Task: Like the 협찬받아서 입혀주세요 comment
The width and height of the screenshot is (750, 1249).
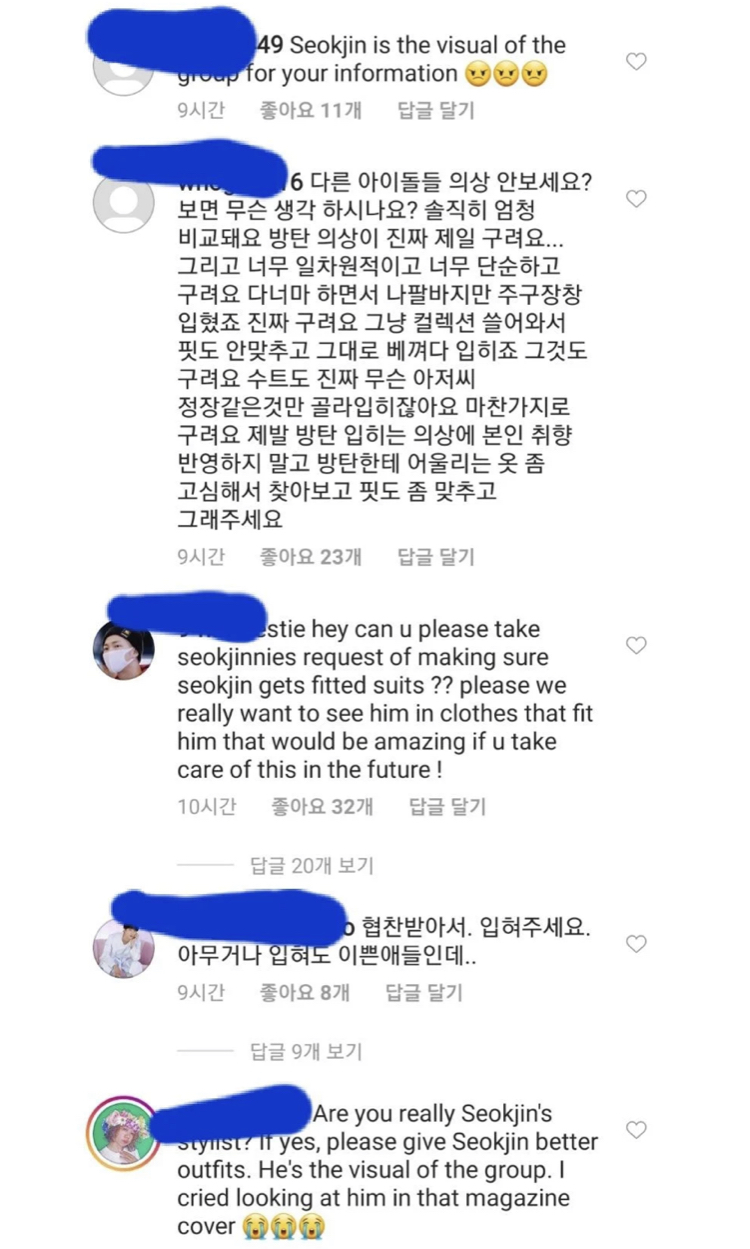Action: click(x=636, y=944)
